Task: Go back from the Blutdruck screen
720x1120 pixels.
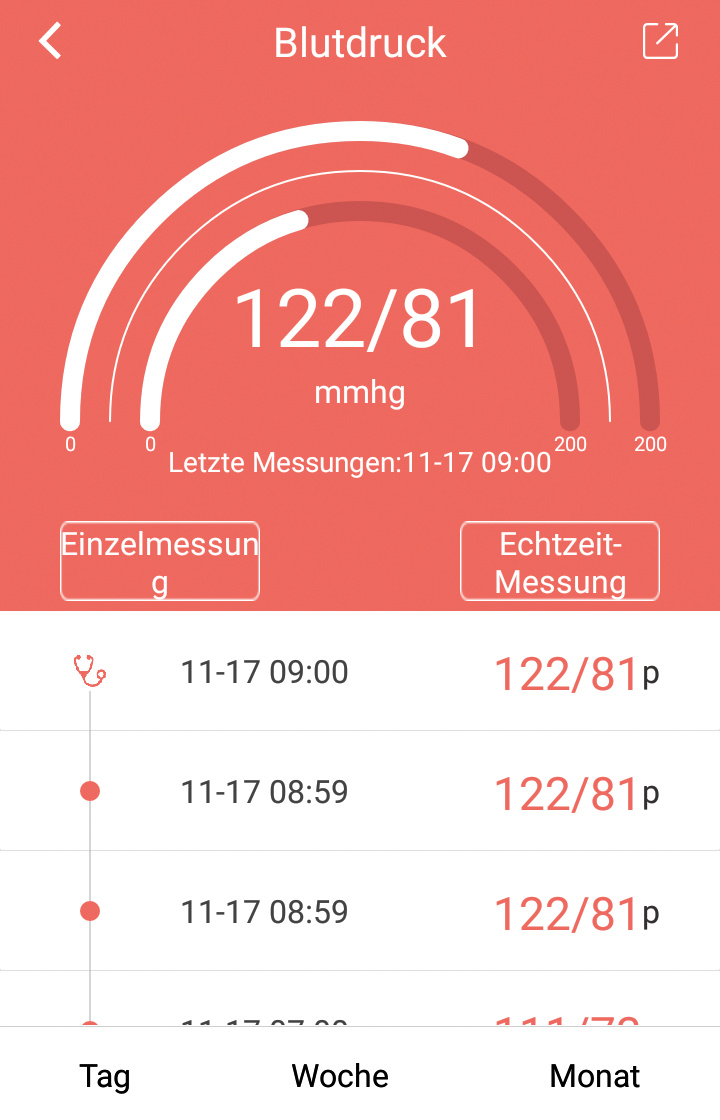Action: tap(50, 42)
